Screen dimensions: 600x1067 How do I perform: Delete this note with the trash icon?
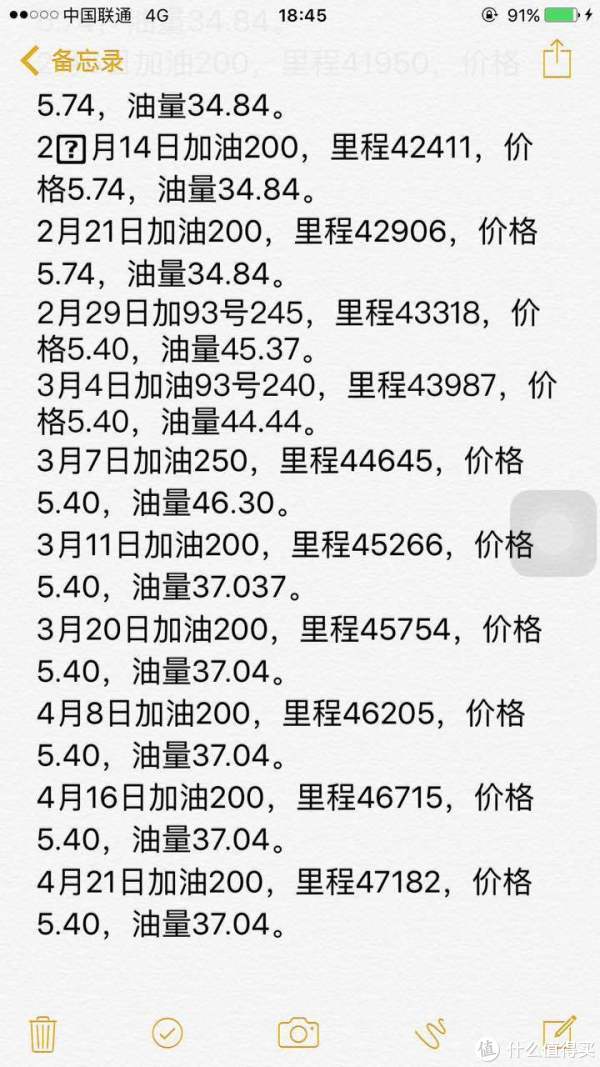tap(44, 1034)
